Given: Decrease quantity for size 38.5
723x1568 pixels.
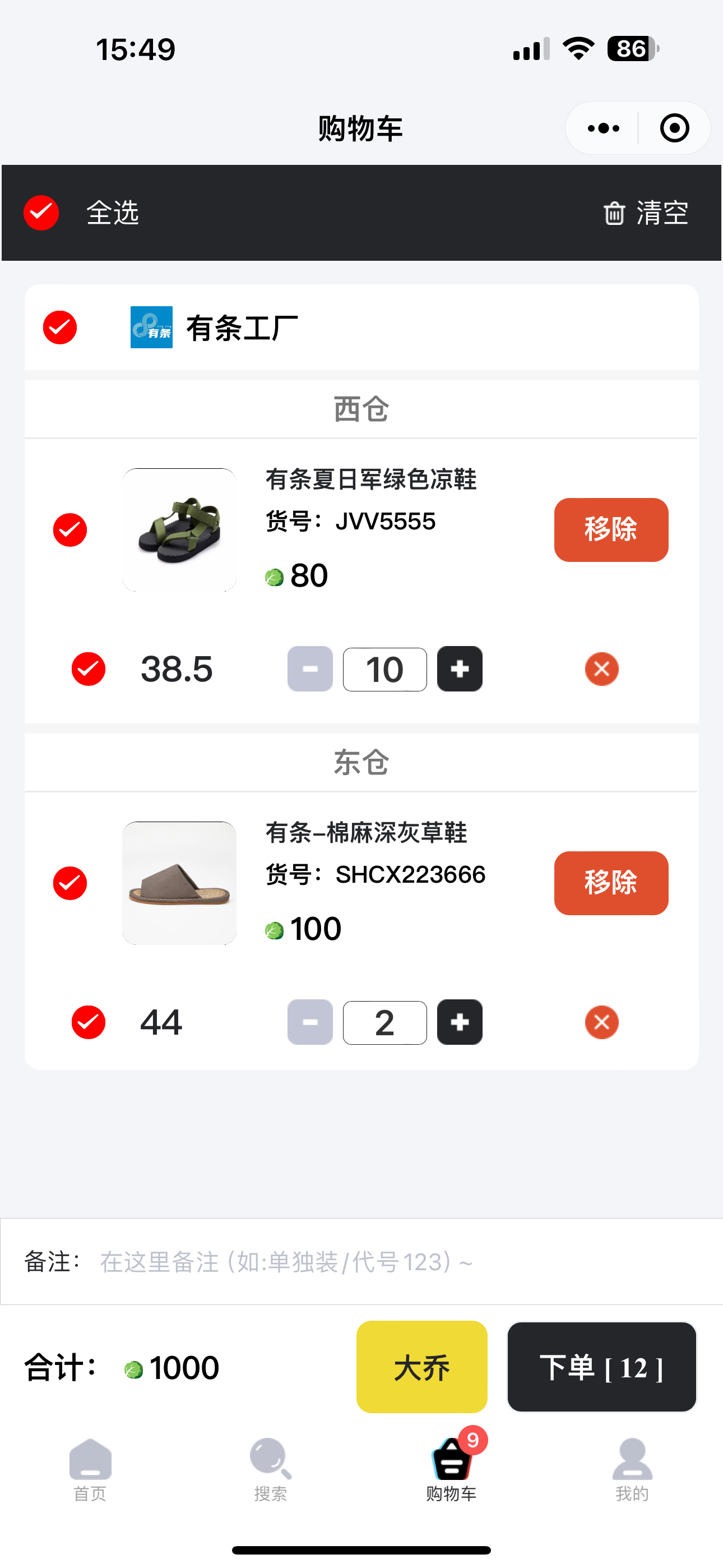Looking at the screenshot, I should 310,669.
